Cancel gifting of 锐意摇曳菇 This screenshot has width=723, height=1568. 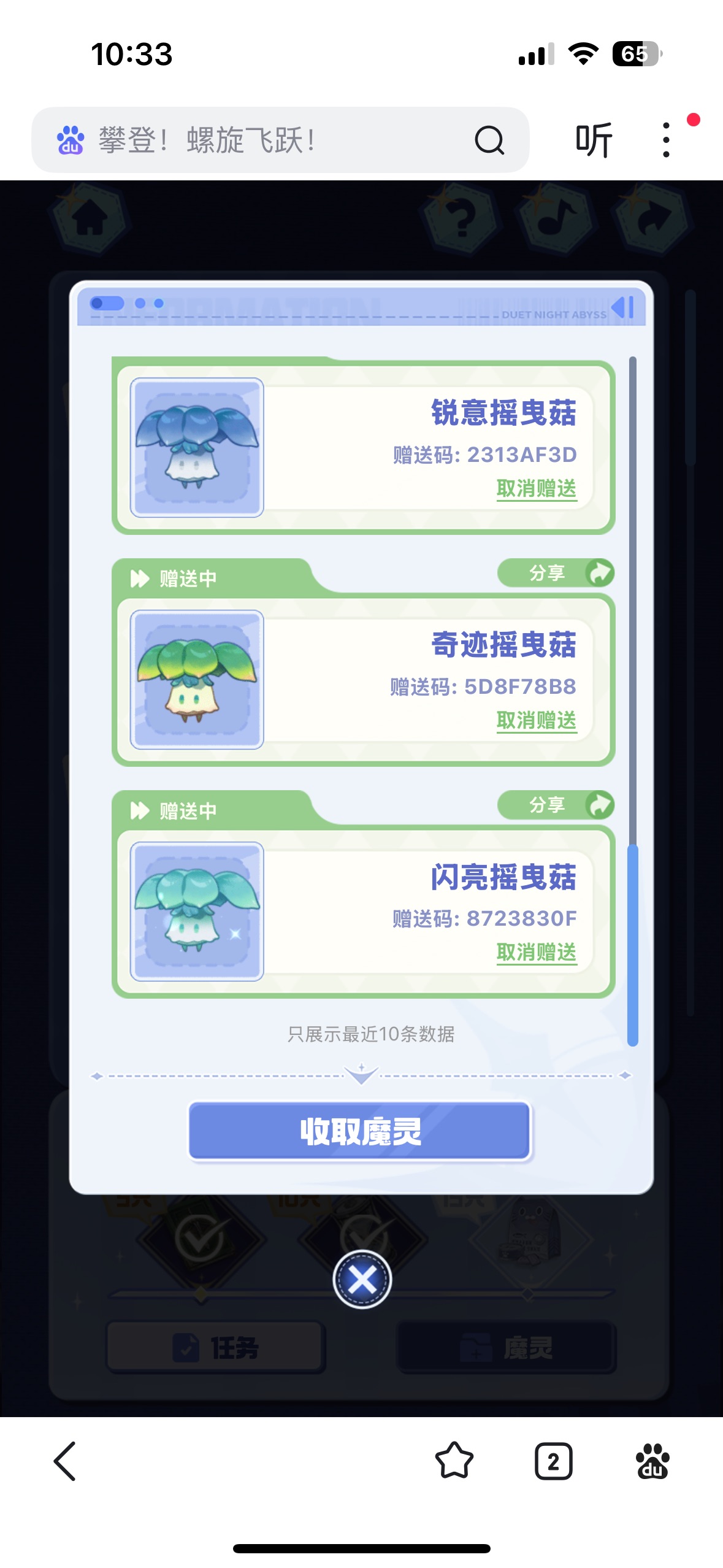tap(537, 489)
